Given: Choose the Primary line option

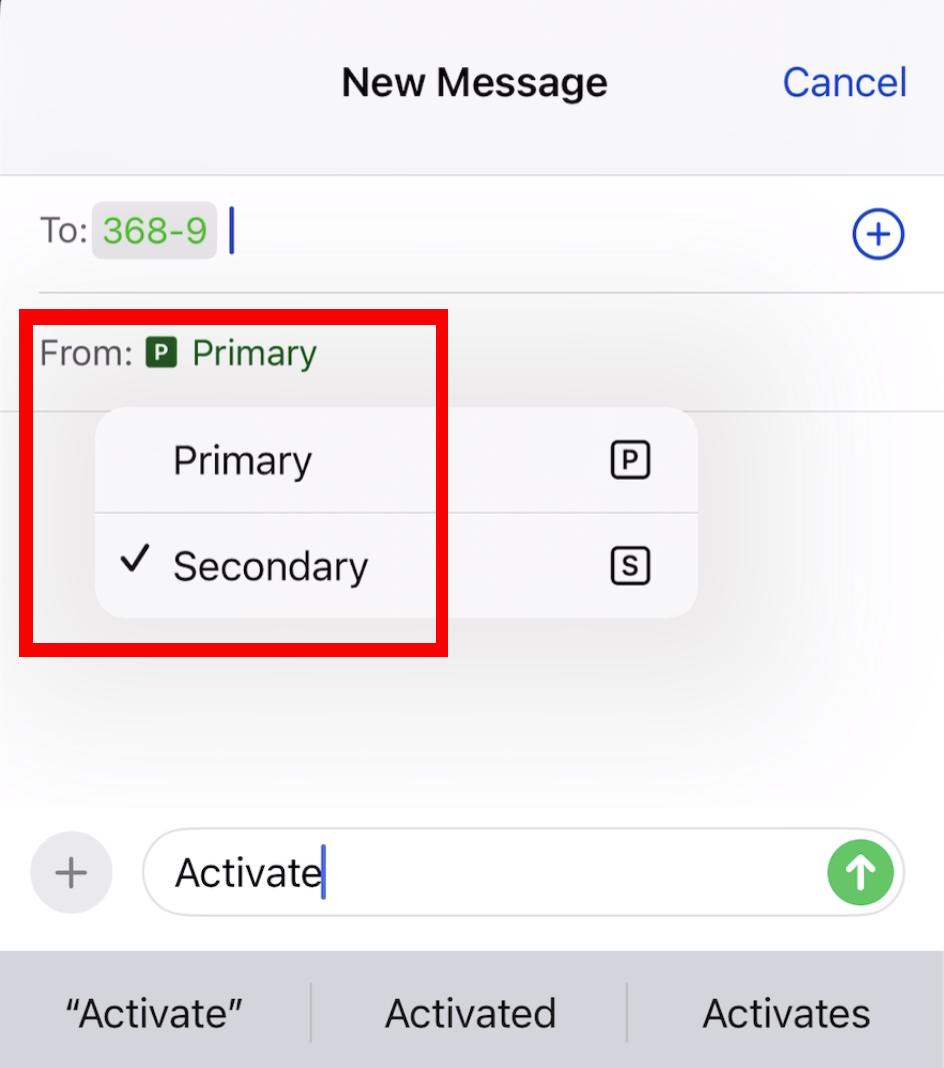Looking at the screenshot, I should click(x=395, y=461).
